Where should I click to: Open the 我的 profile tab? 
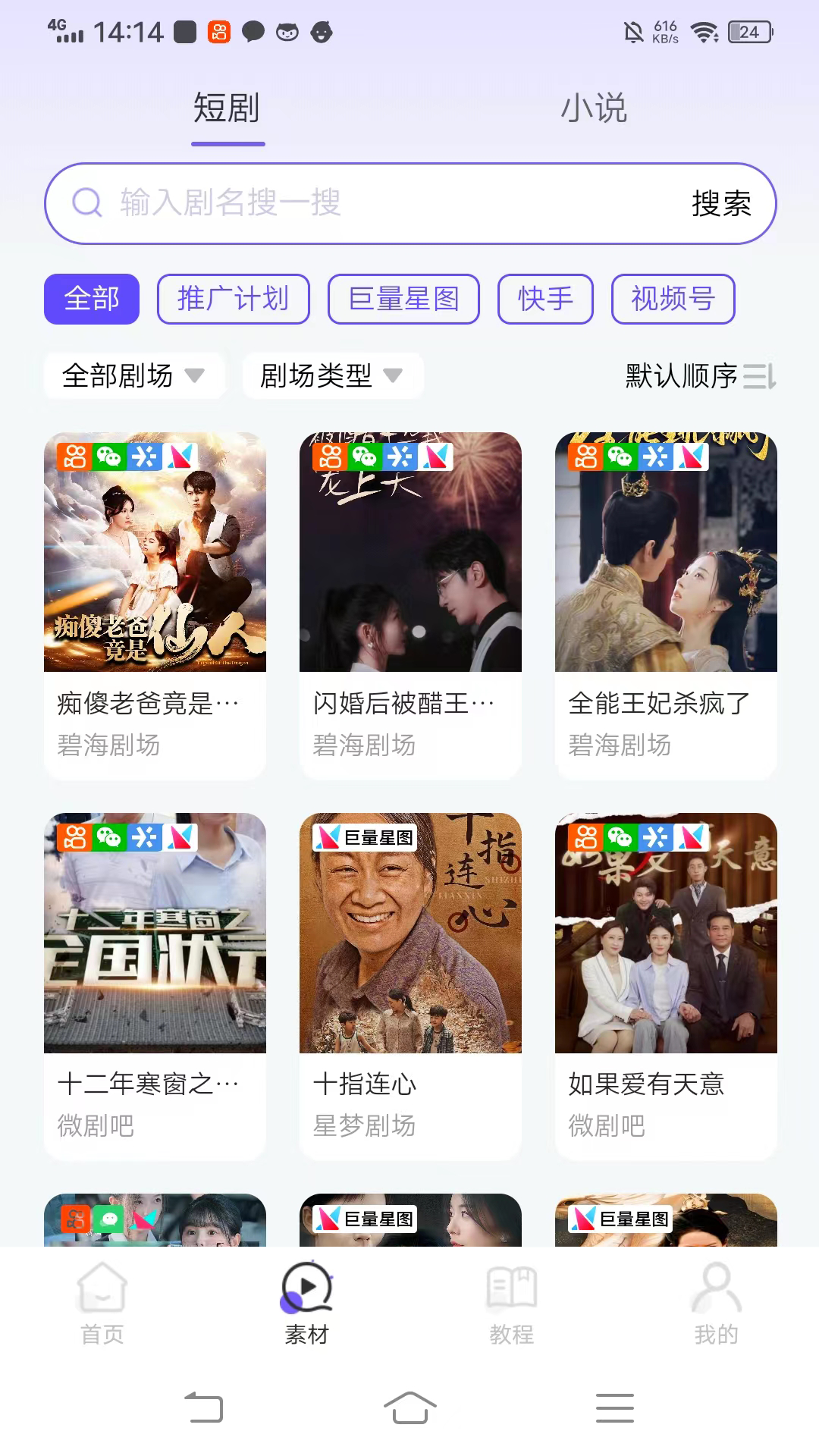716,1303
